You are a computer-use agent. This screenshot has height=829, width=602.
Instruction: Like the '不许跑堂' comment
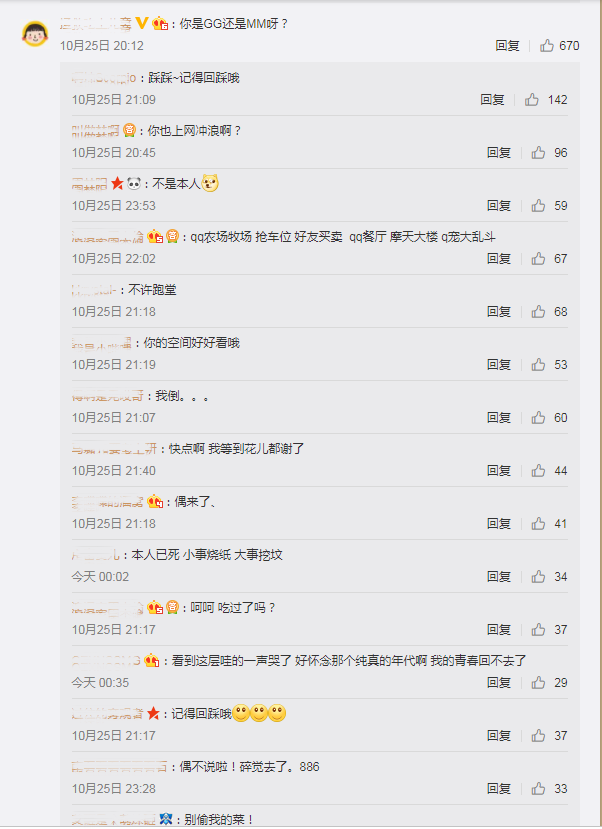539,312
